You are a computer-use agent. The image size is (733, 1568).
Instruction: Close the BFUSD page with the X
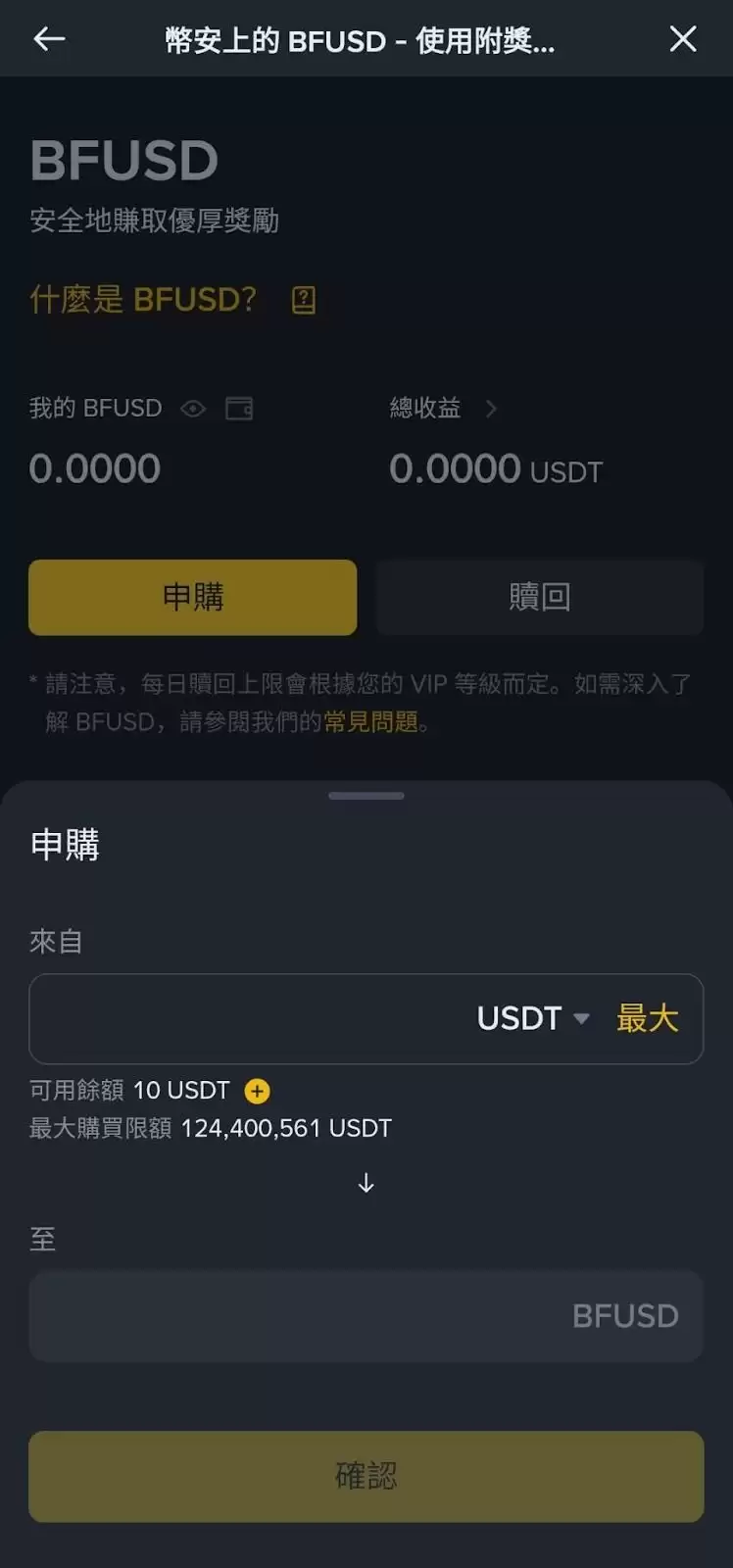tap(683, 39)
